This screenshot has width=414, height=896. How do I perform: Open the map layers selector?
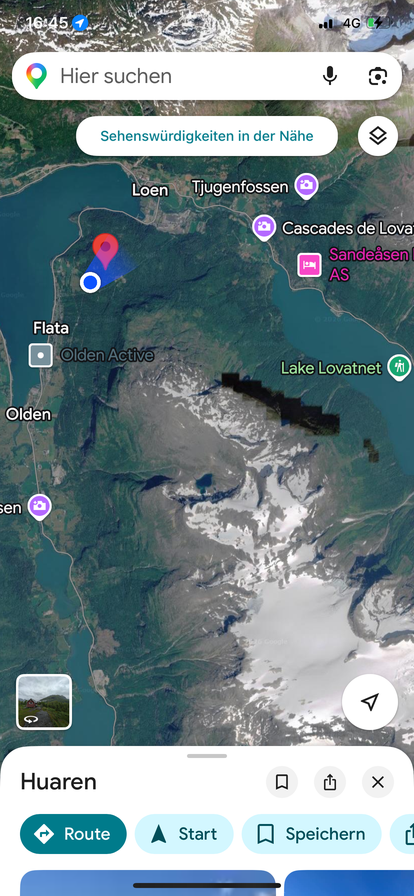[x=377, y=136]
